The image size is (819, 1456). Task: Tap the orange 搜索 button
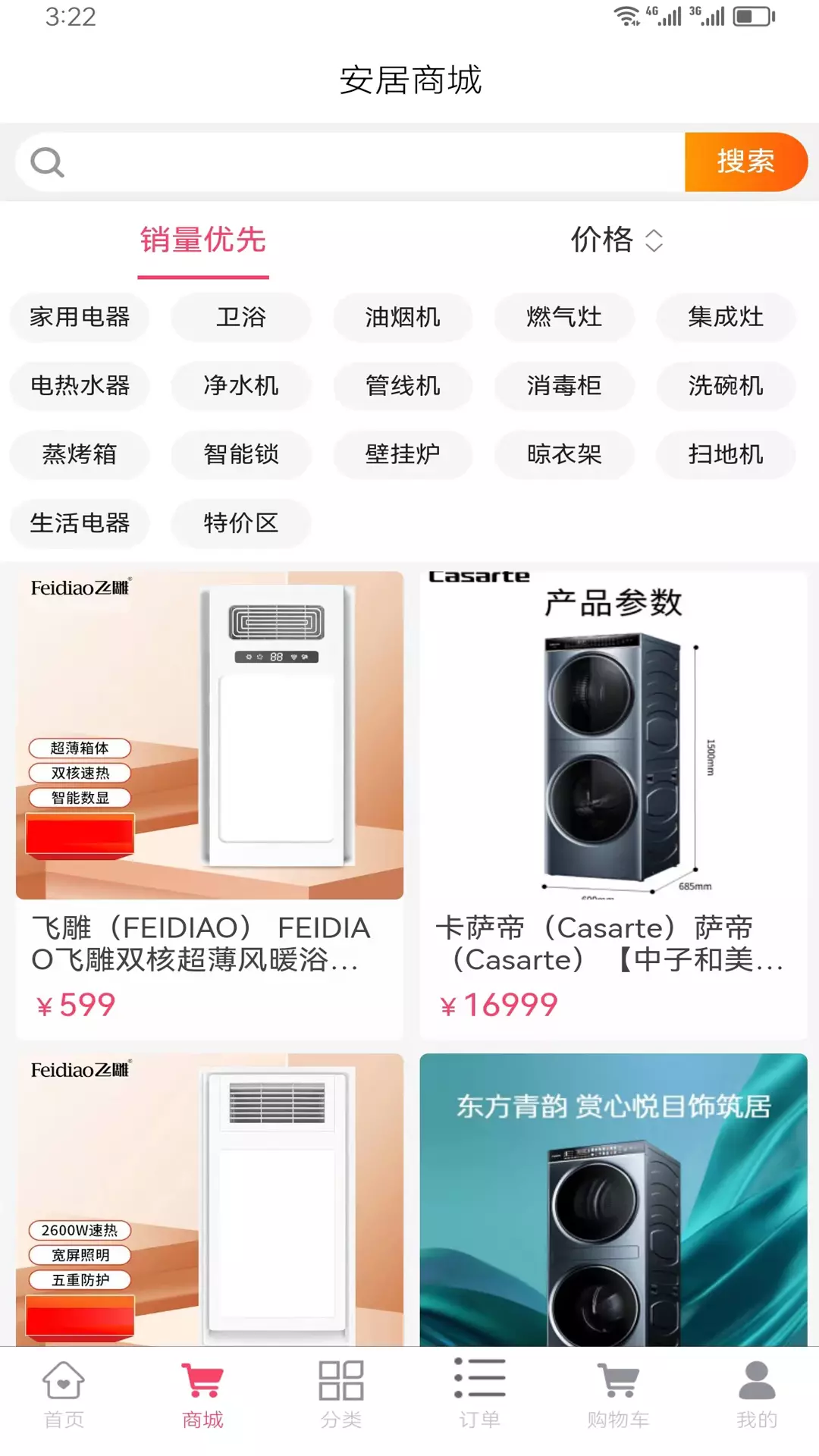745,162
